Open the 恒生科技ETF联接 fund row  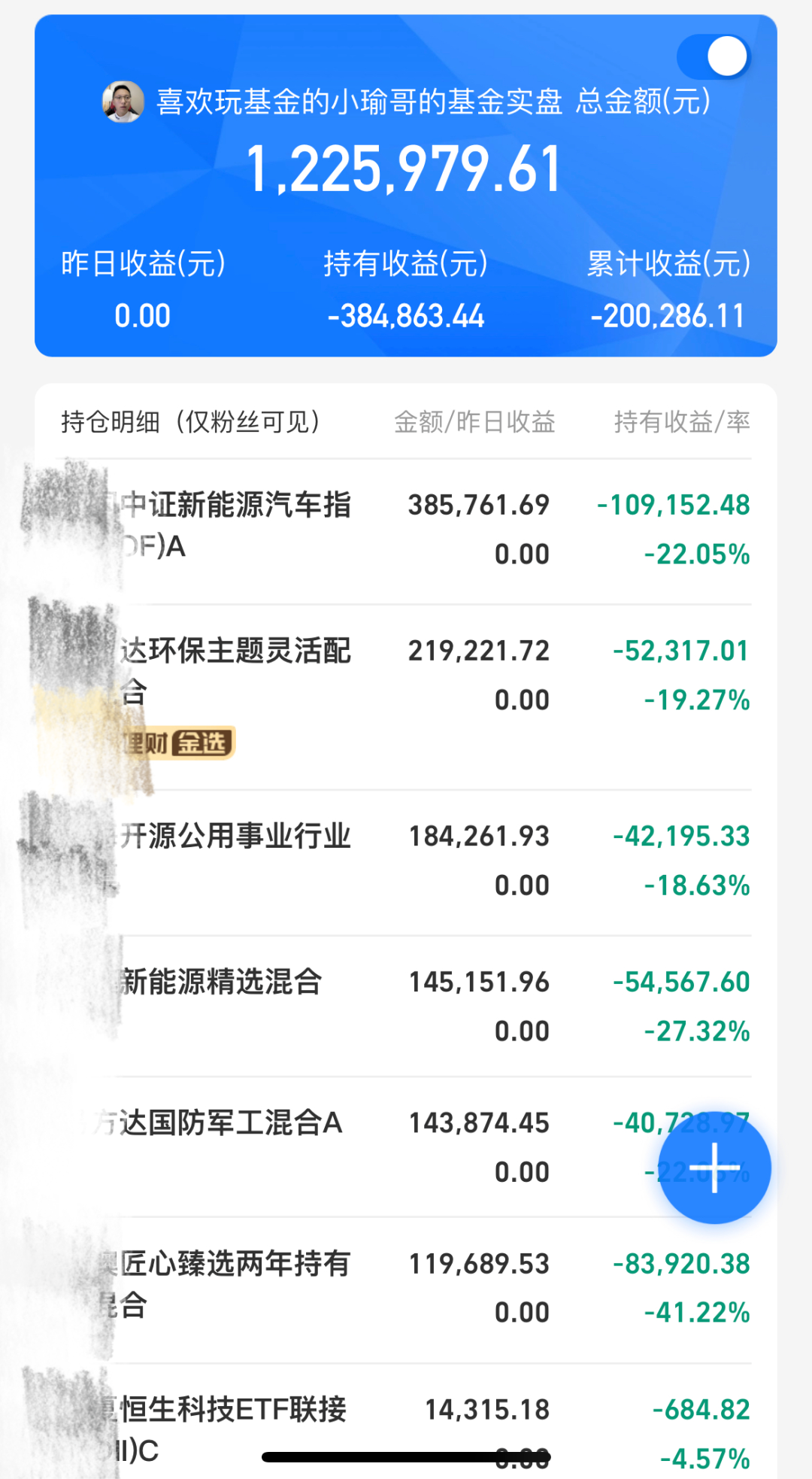406,1422
